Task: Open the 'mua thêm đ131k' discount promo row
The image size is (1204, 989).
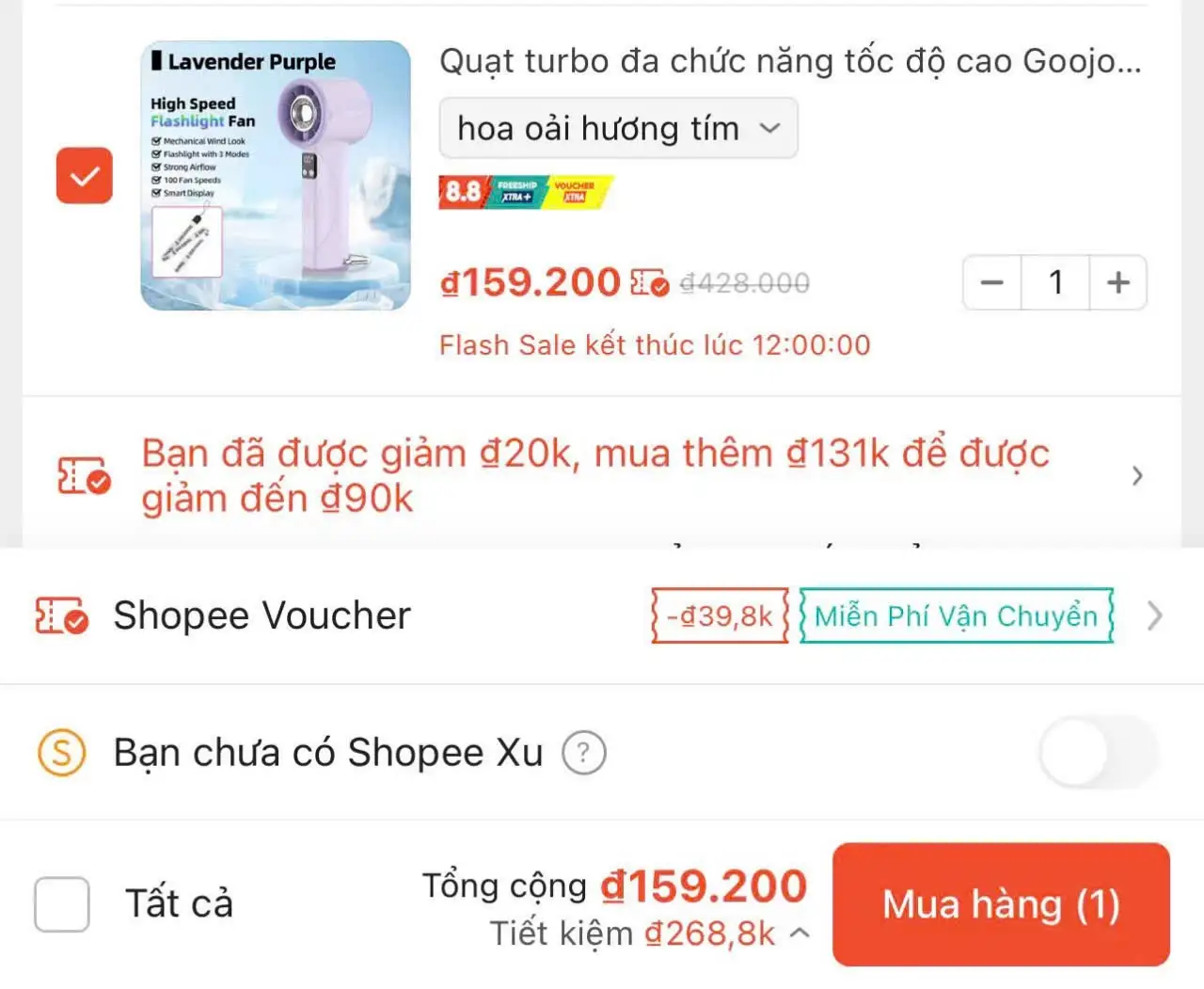Action: coord(594,475)
